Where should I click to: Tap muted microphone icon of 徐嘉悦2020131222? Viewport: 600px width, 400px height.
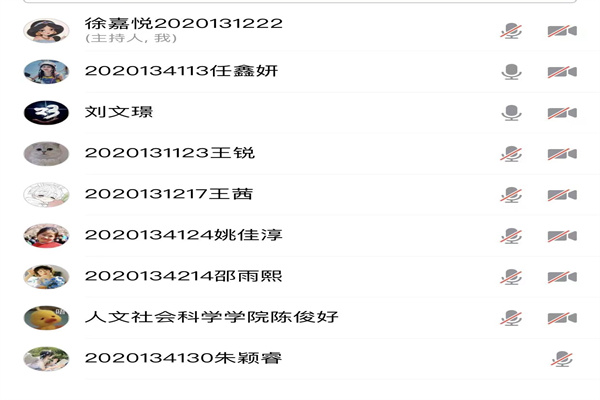[511, 30]
